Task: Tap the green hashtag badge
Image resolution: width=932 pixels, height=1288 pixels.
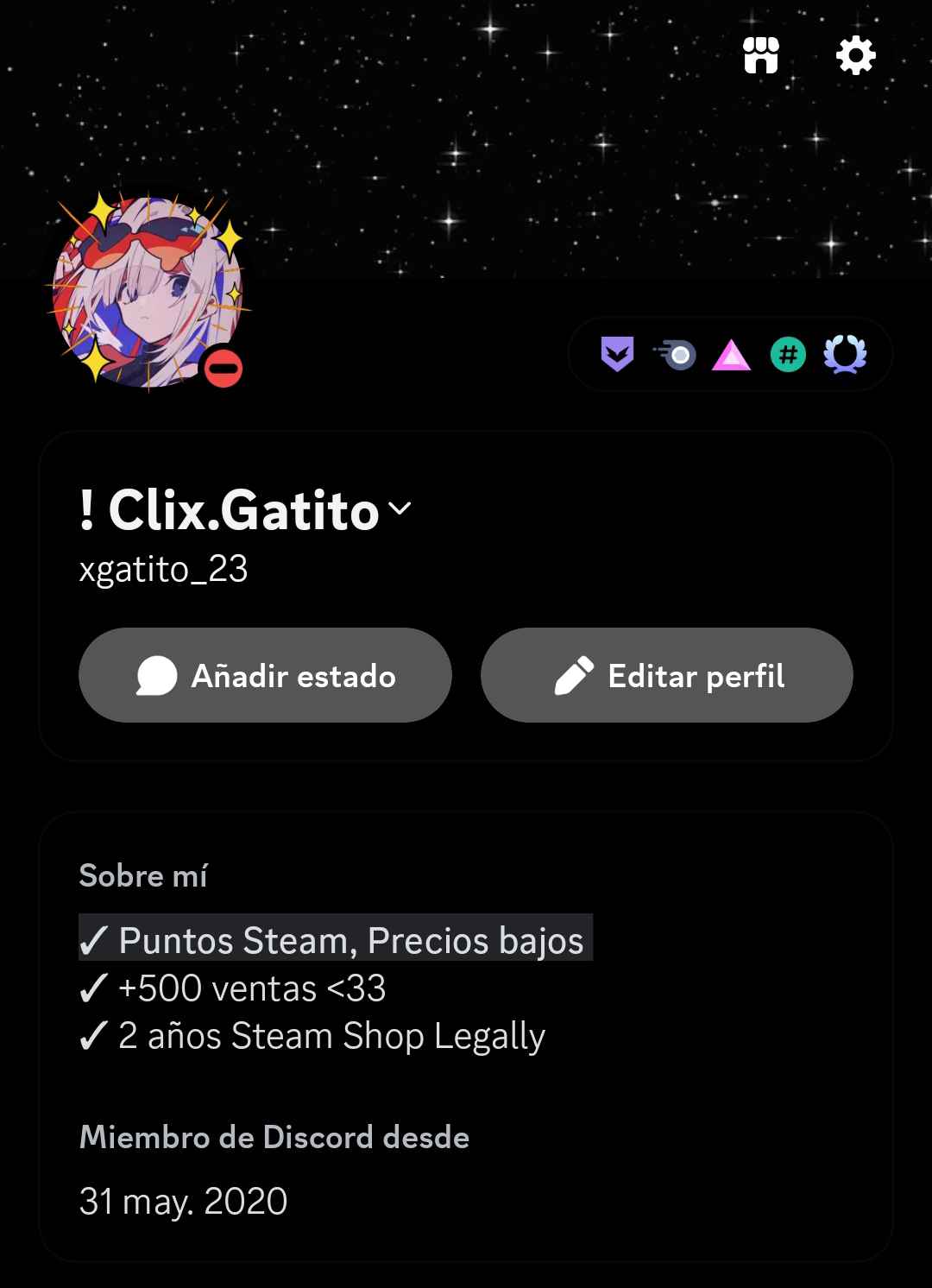Action: coord(788,354)
